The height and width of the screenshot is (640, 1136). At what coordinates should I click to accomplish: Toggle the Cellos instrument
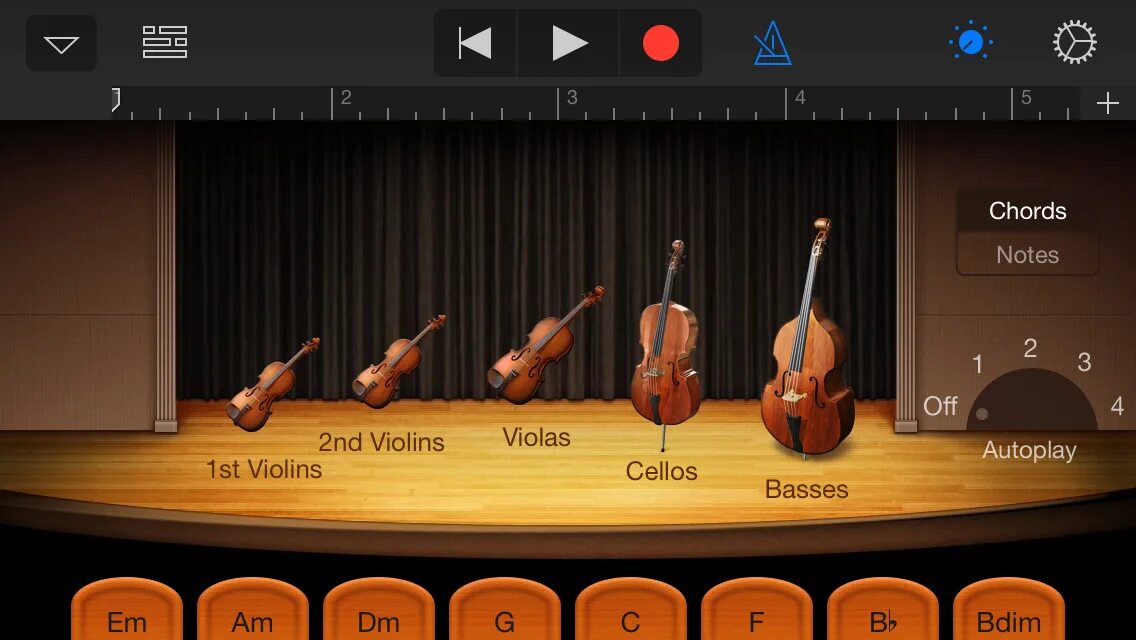(665, 340)
